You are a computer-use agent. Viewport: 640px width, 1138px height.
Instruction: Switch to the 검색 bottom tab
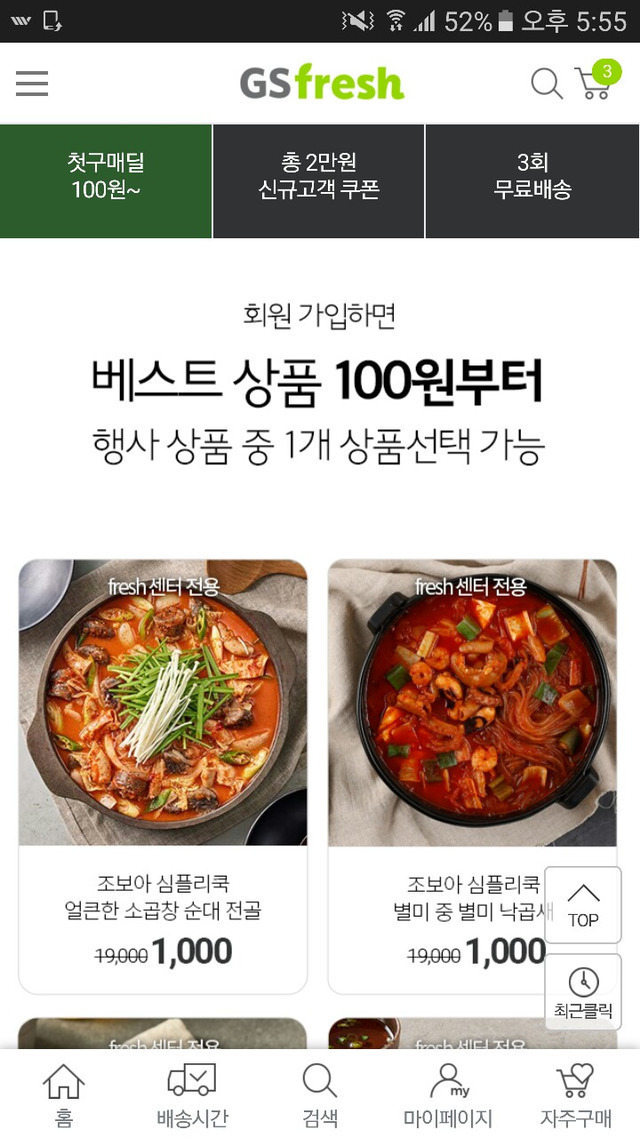point(320,1095)
